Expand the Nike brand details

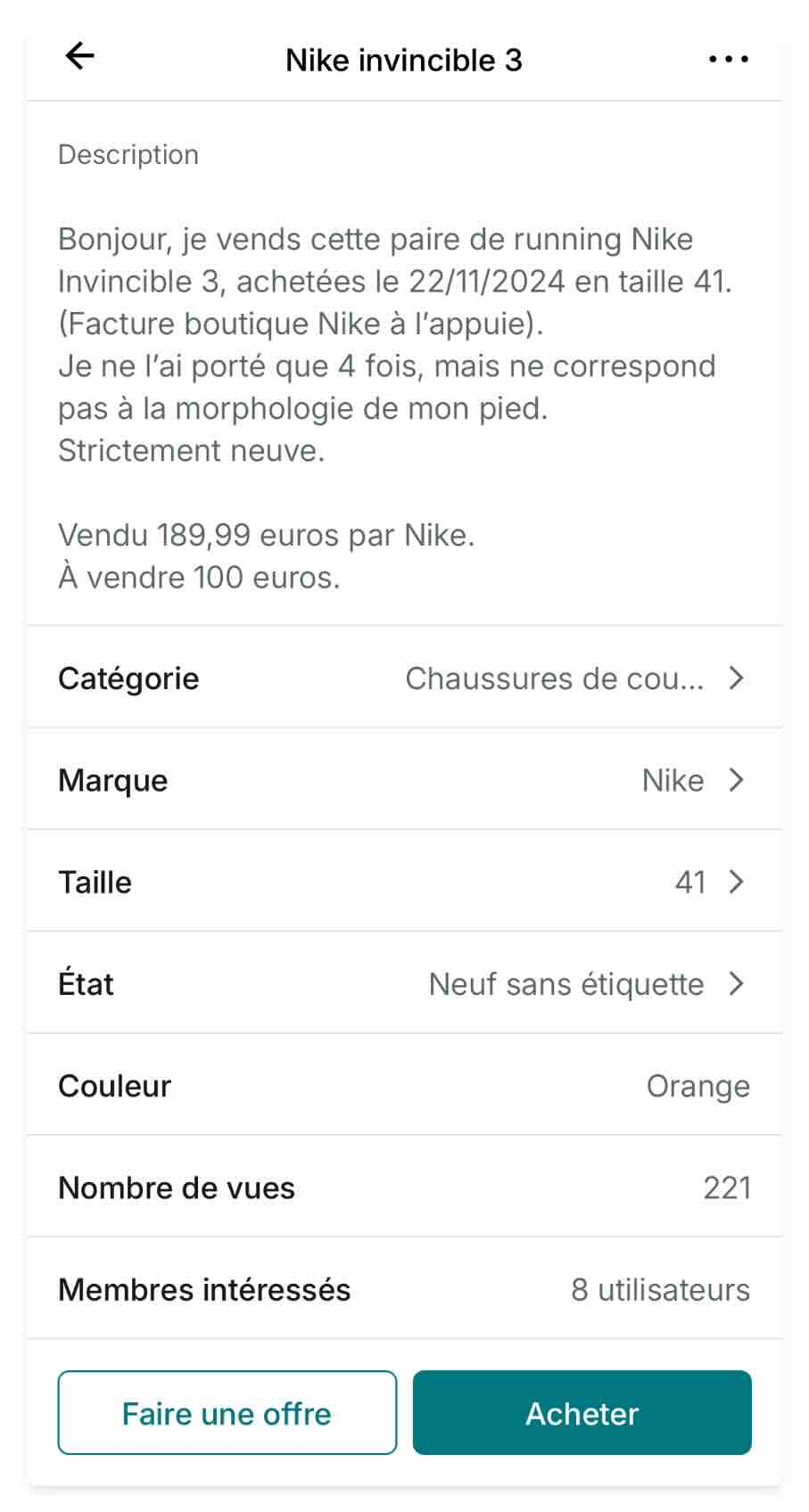(x=671, y=780)
